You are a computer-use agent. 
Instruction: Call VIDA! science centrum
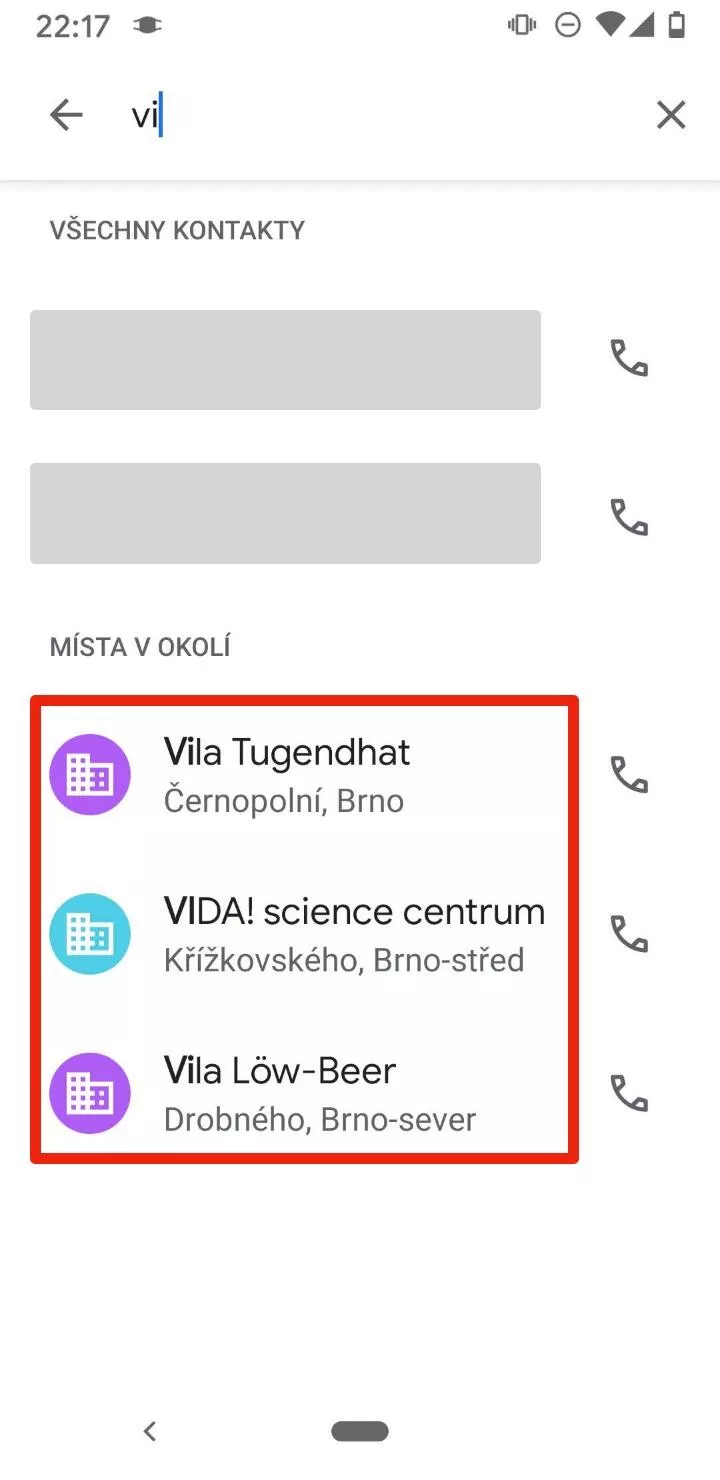tap(630, 934)
